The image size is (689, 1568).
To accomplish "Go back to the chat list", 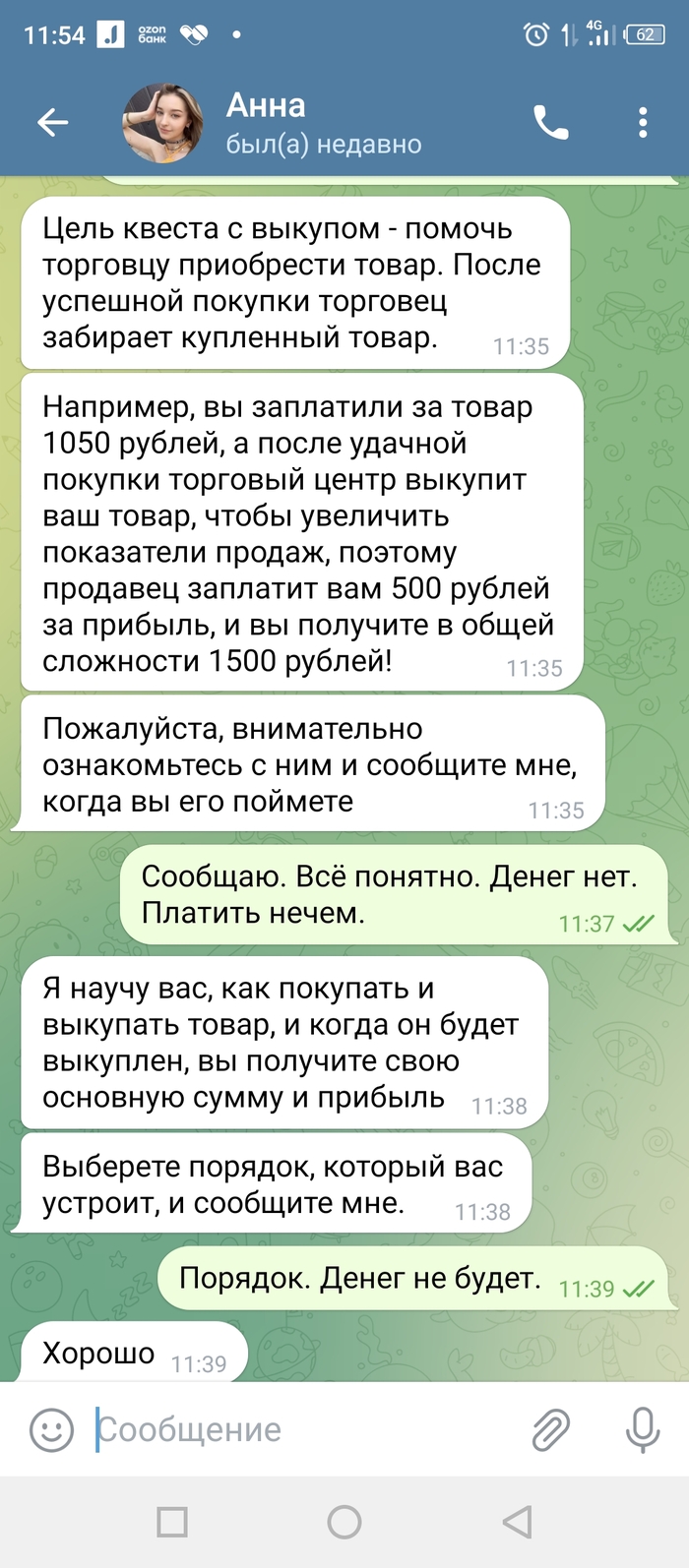I will pyautogui.click(x=52, y=122).
